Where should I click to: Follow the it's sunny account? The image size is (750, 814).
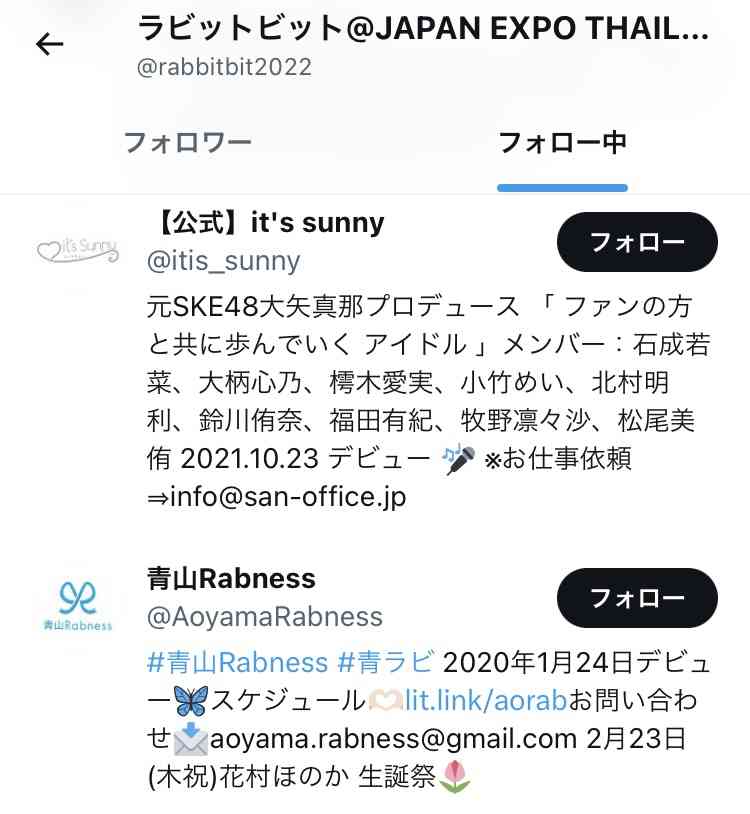click(x=637, y=243)
